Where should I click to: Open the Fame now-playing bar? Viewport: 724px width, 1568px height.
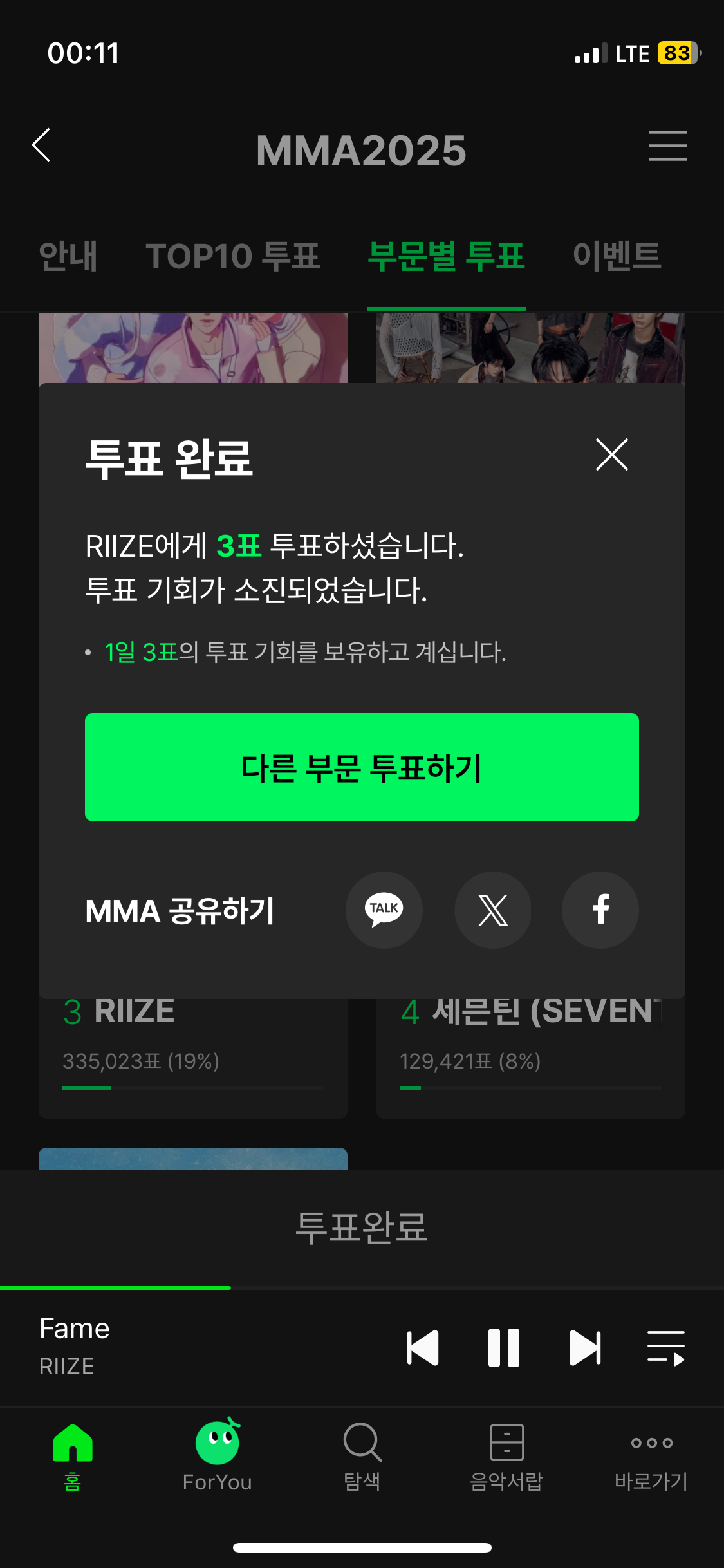193,1347
